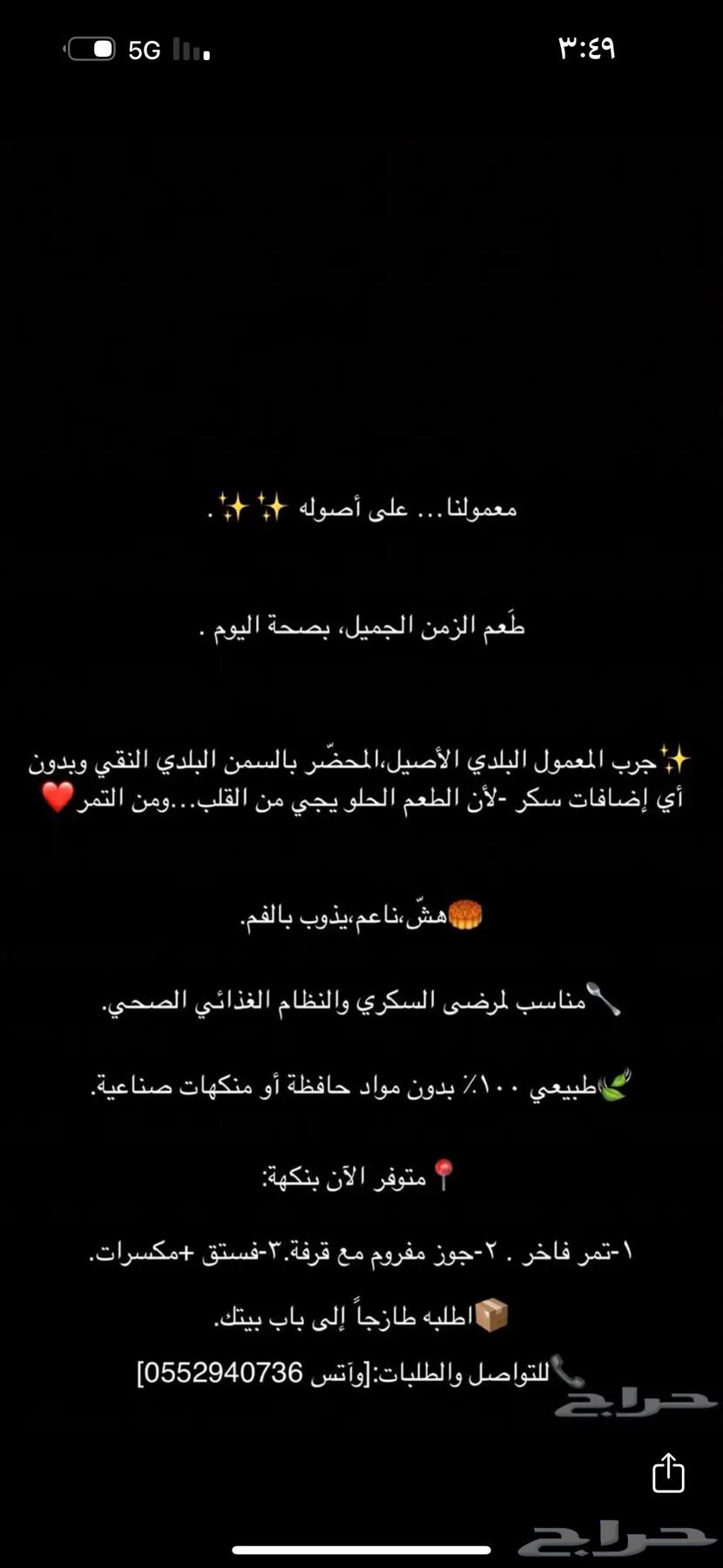Tap the 5G network indicator
723x1568 pixels.
click(142, 50)
